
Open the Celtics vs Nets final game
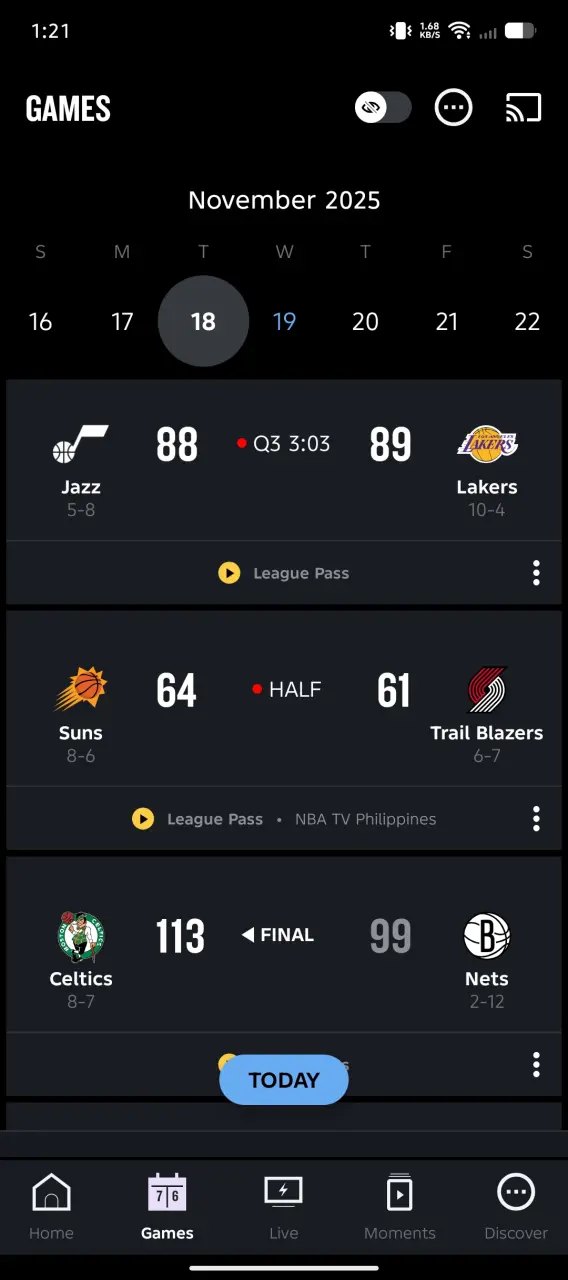(284, 945)
